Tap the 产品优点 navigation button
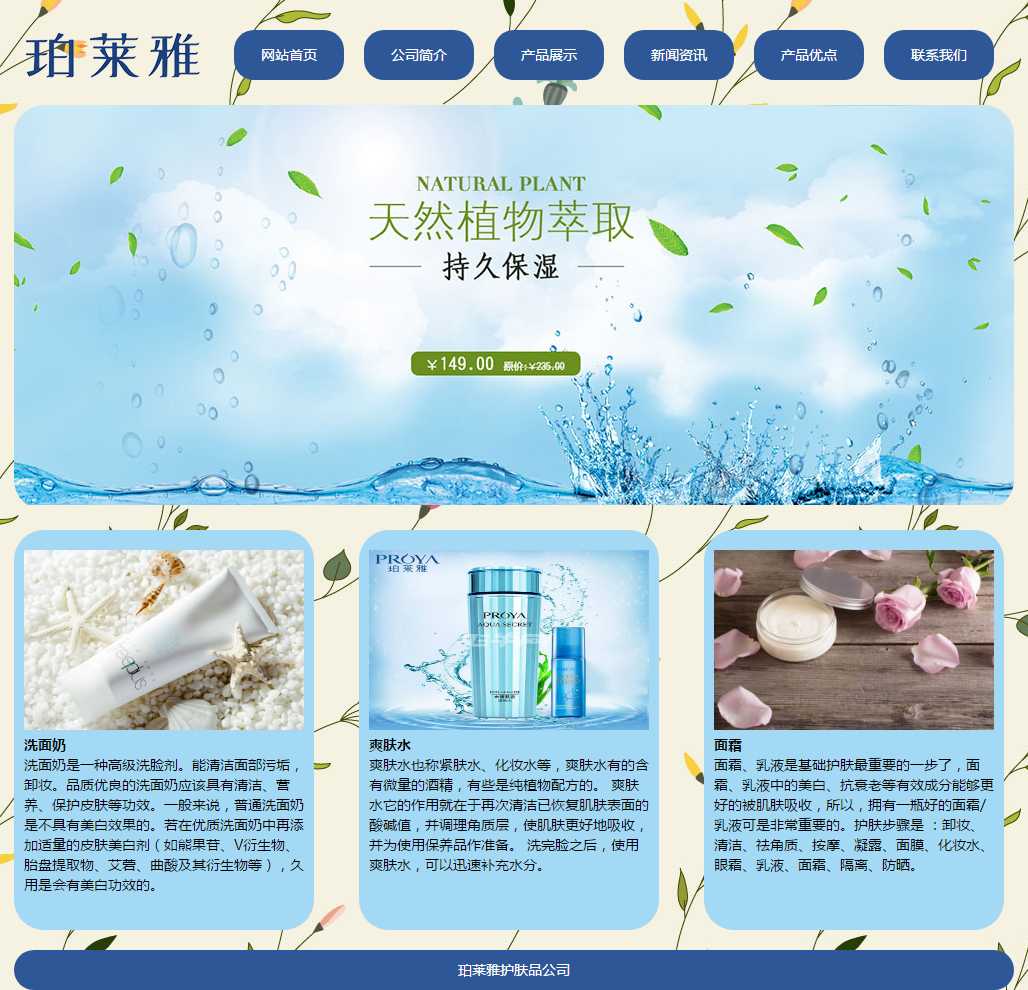Viewport: 1028px width, 990px height. (x=809, y=55)
